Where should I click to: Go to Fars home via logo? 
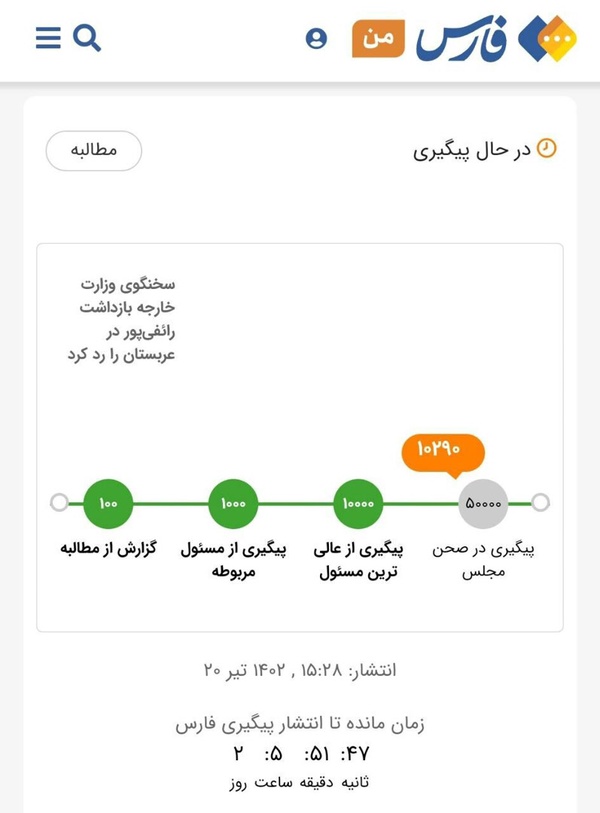[496, 38]
